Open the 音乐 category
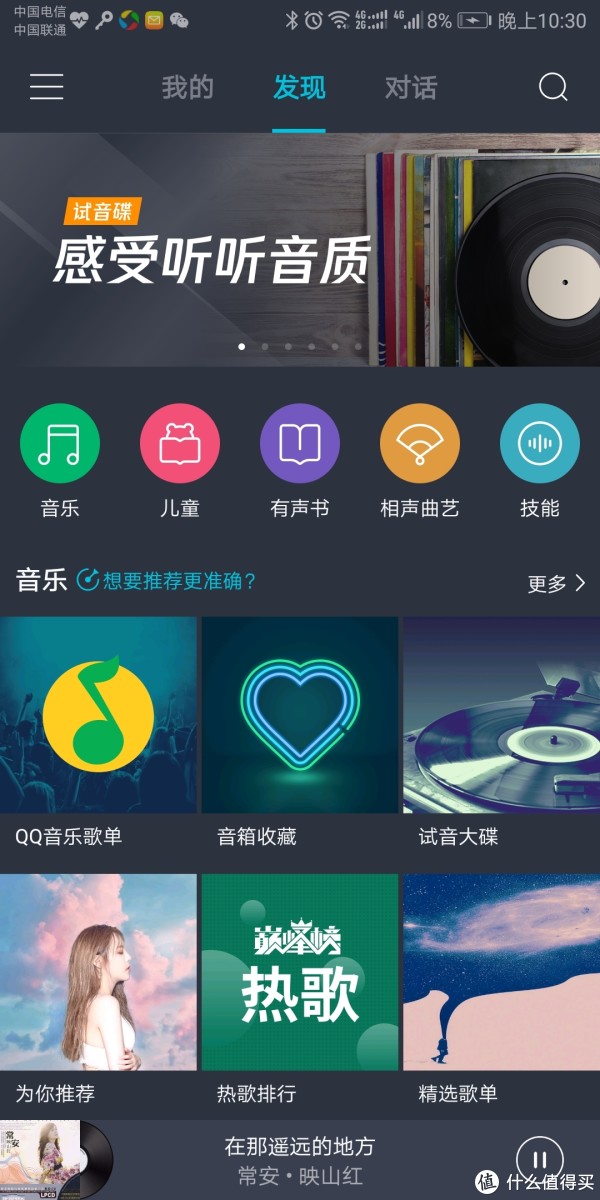The width and height of the screenshot is (600, 1200). [x=60, y=444]
